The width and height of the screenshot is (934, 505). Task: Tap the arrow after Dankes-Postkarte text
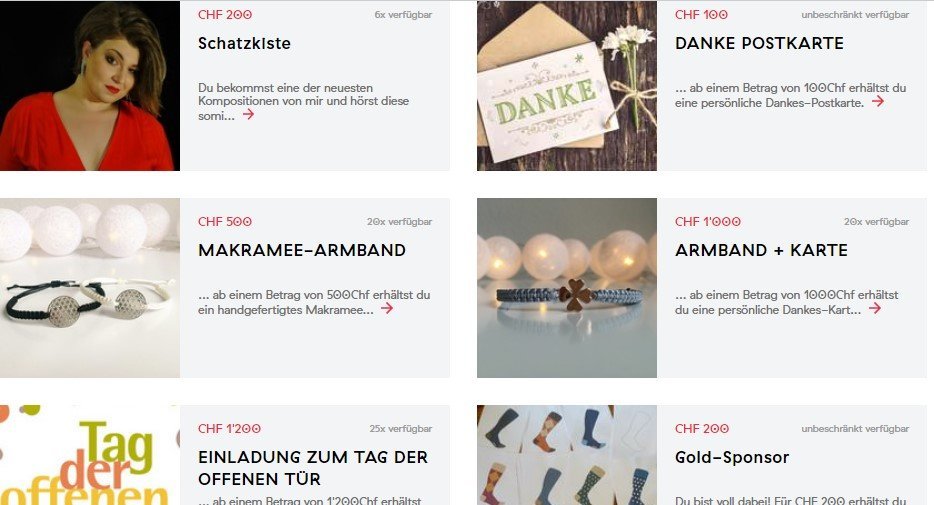point(877,101)
